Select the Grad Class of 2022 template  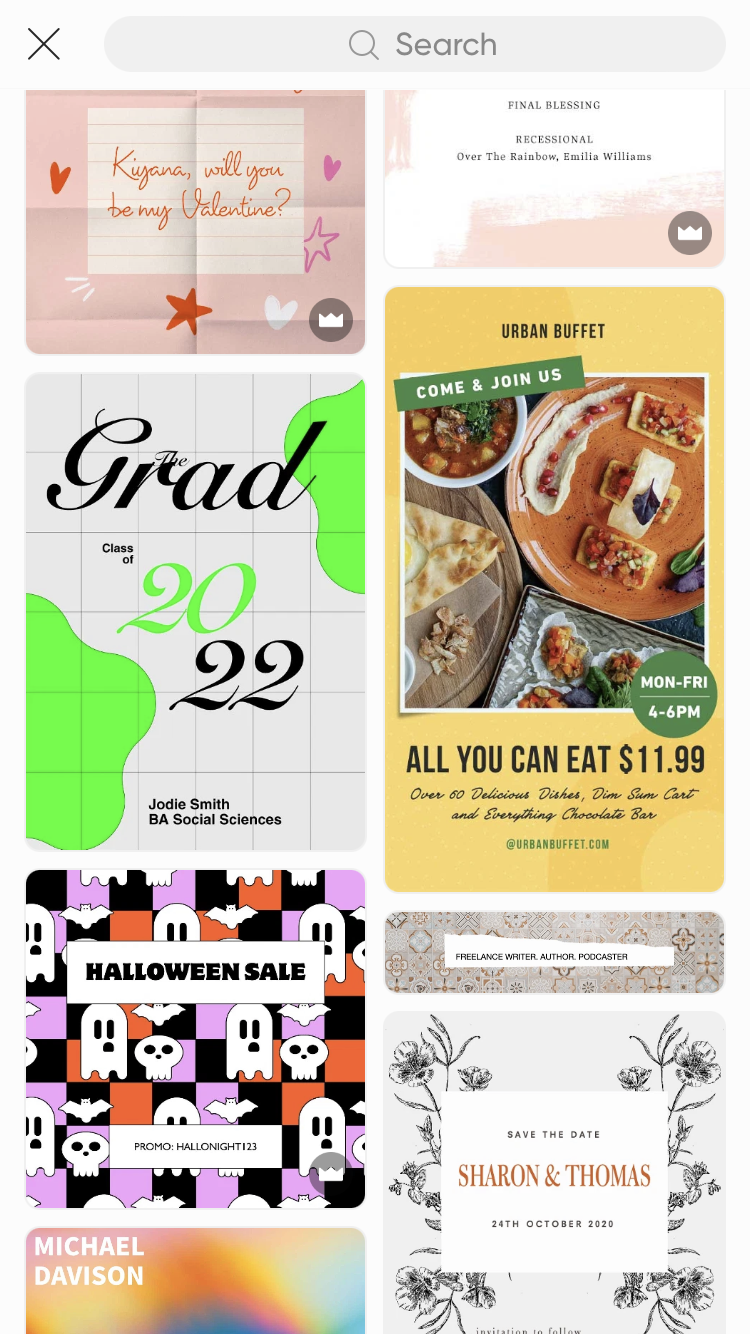pos(195,610)
